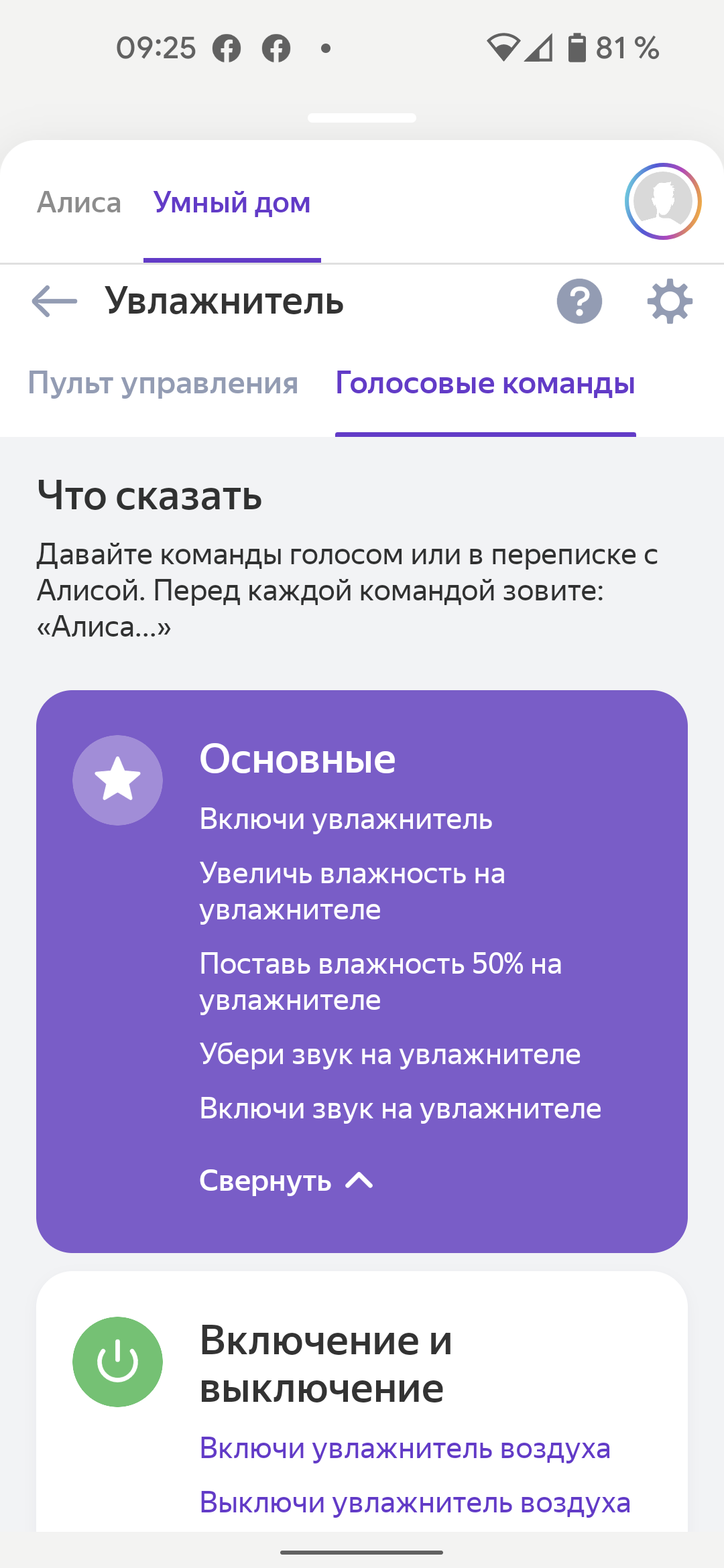
Task: Go back using the arrow next to Увлажнитель
Action: tap(54, 302)
